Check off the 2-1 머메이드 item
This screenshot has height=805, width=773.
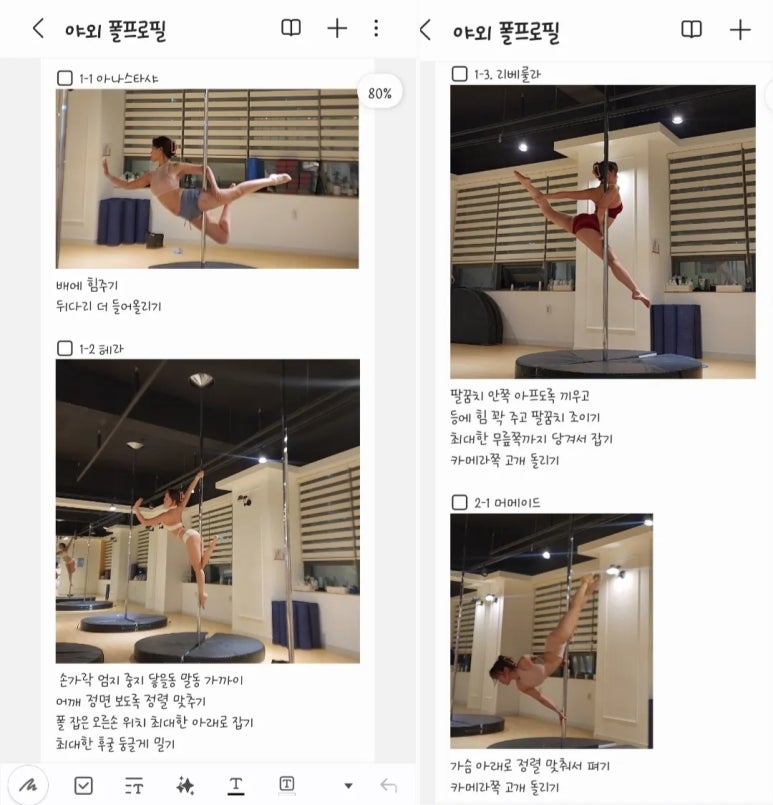click(459, 502)
